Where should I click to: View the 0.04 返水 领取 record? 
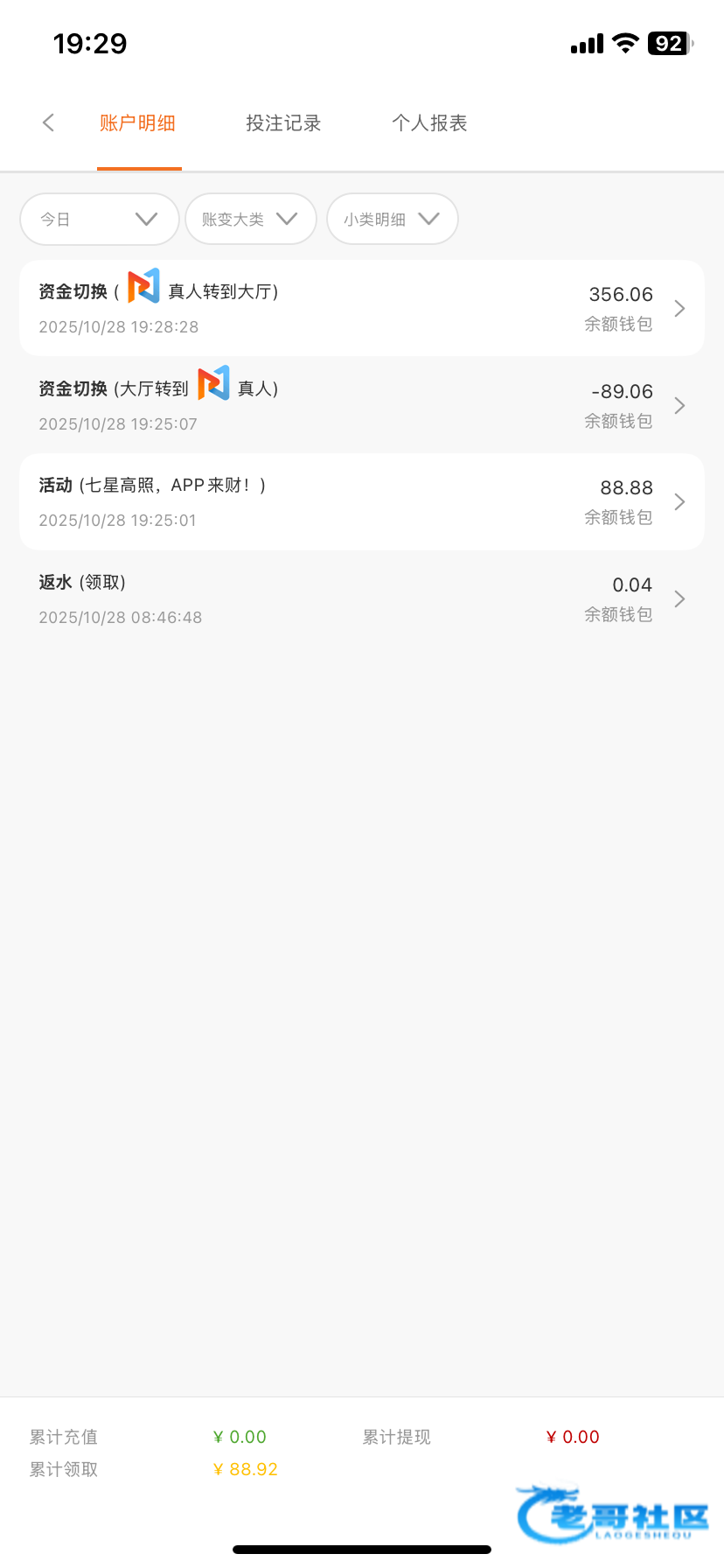[x=362, y=598]
